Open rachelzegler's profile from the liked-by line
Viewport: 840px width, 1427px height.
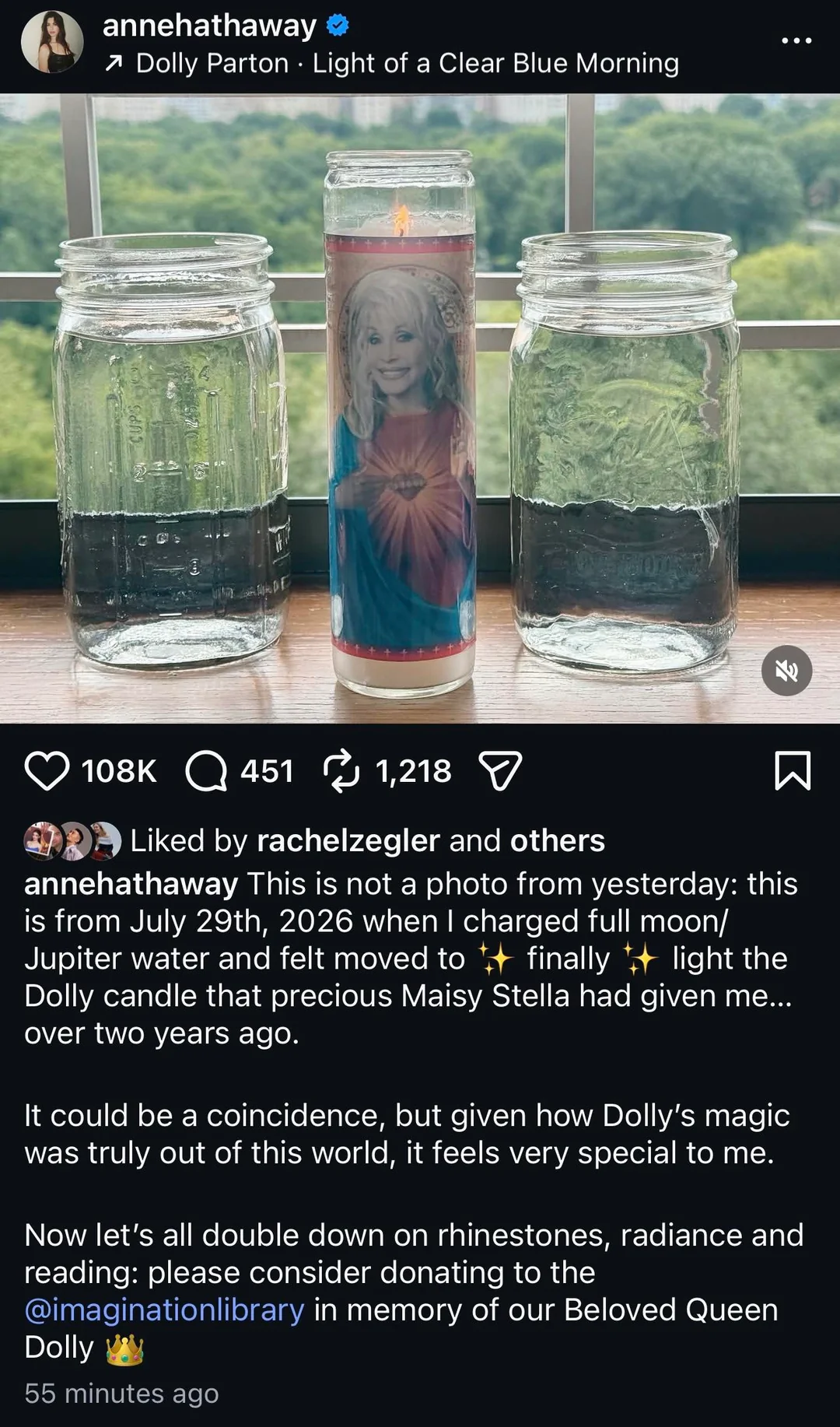click(x=348, y=841)
